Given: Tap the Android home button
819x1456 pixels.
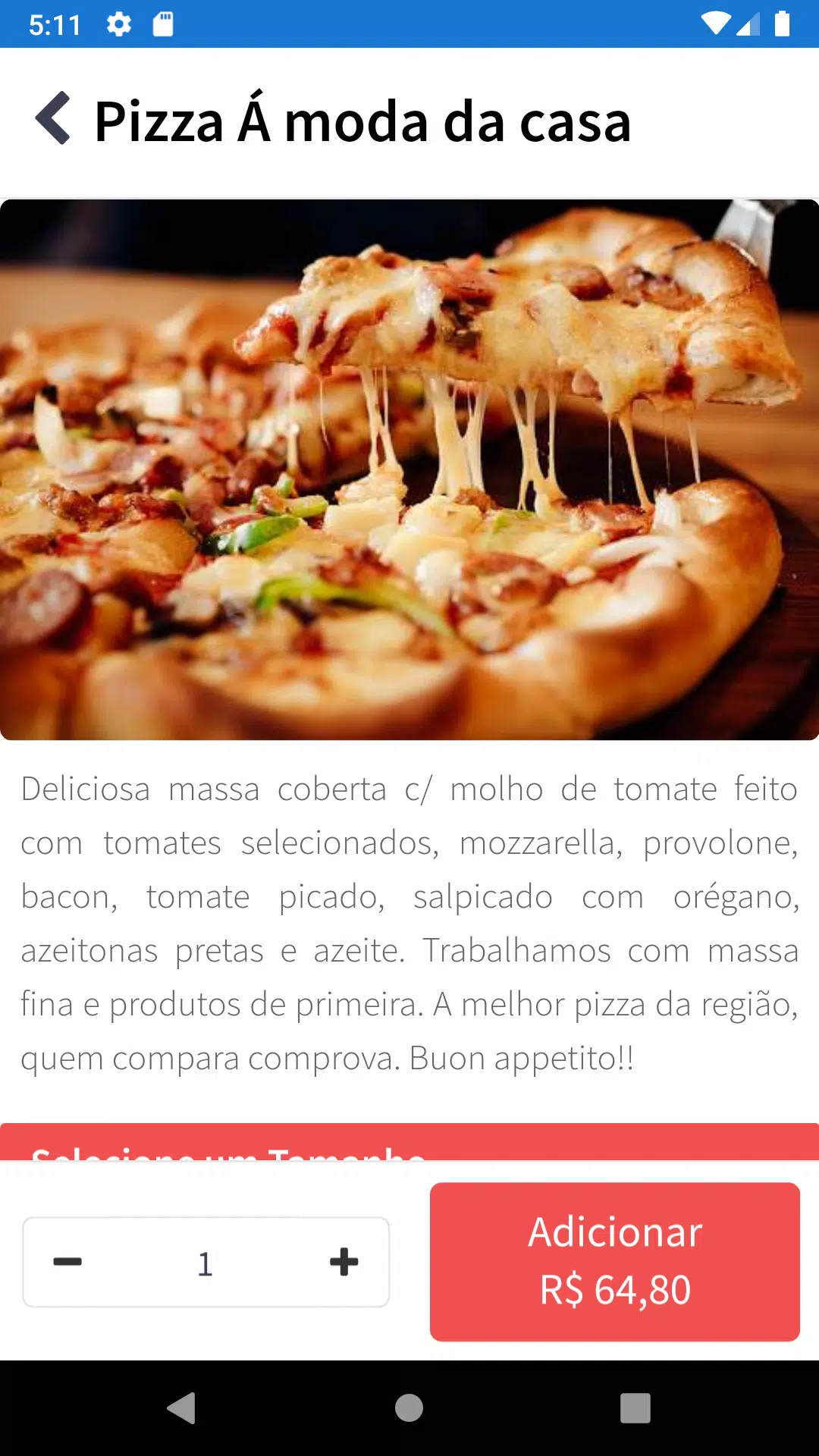Looking at the screenshot, I should point(409,1408).
